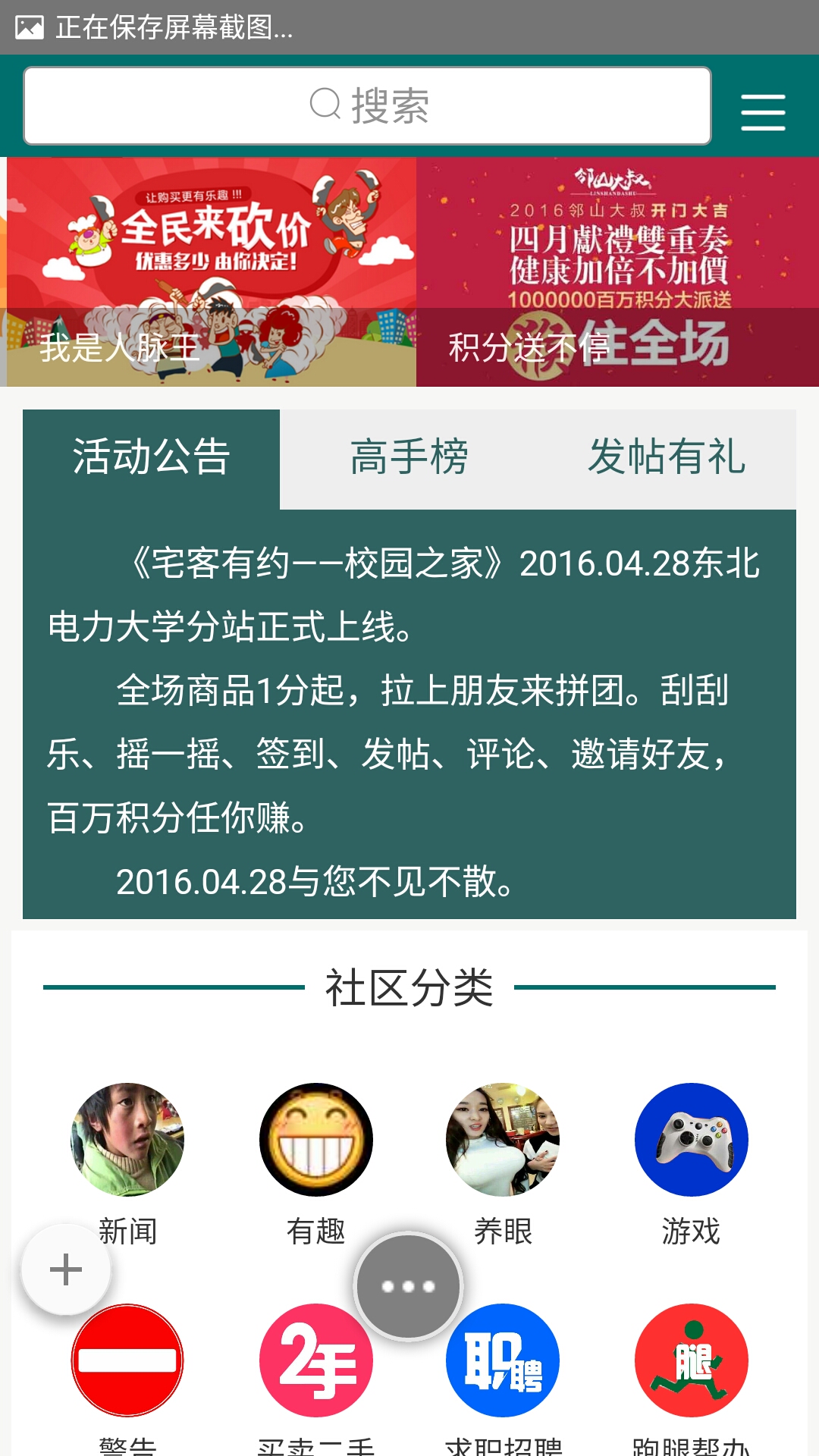Open the 有趣 community category
The height and width of the screenshot is (1456, 819).
[315, 1140]
